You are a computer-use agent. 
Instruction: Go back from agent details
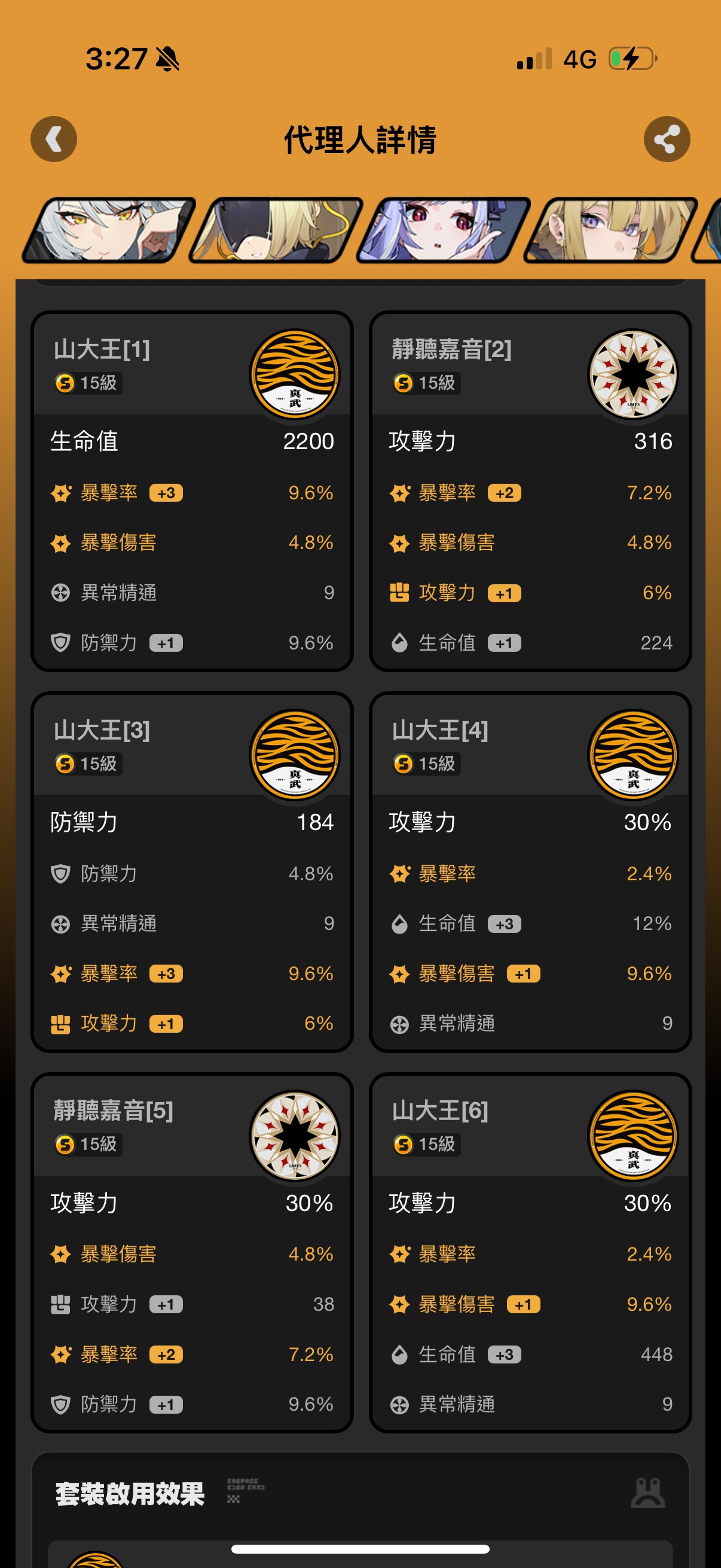tap(54, 139)
